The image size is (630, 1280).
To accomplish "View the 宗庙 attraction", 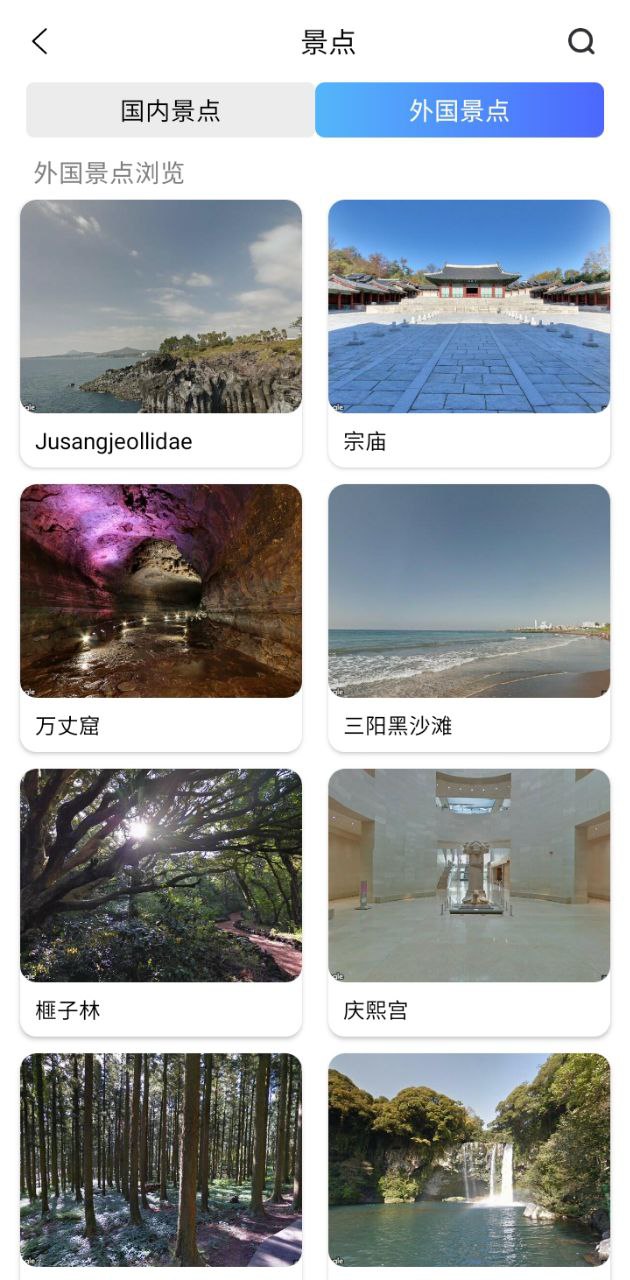I will pos(469,332).
